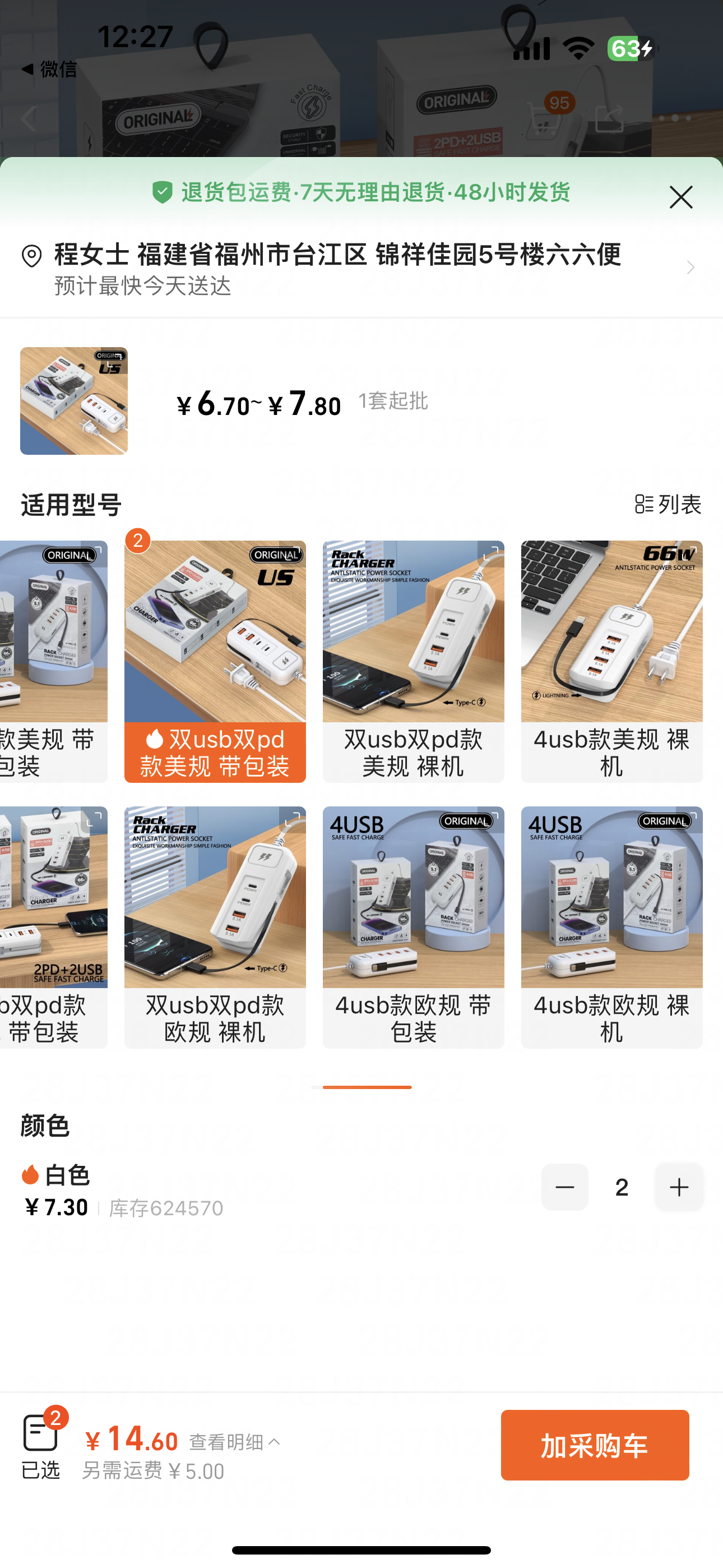Select 双usb双pd款欧规 裸机 option
The image size is (723, 1568).
point(215,926)
